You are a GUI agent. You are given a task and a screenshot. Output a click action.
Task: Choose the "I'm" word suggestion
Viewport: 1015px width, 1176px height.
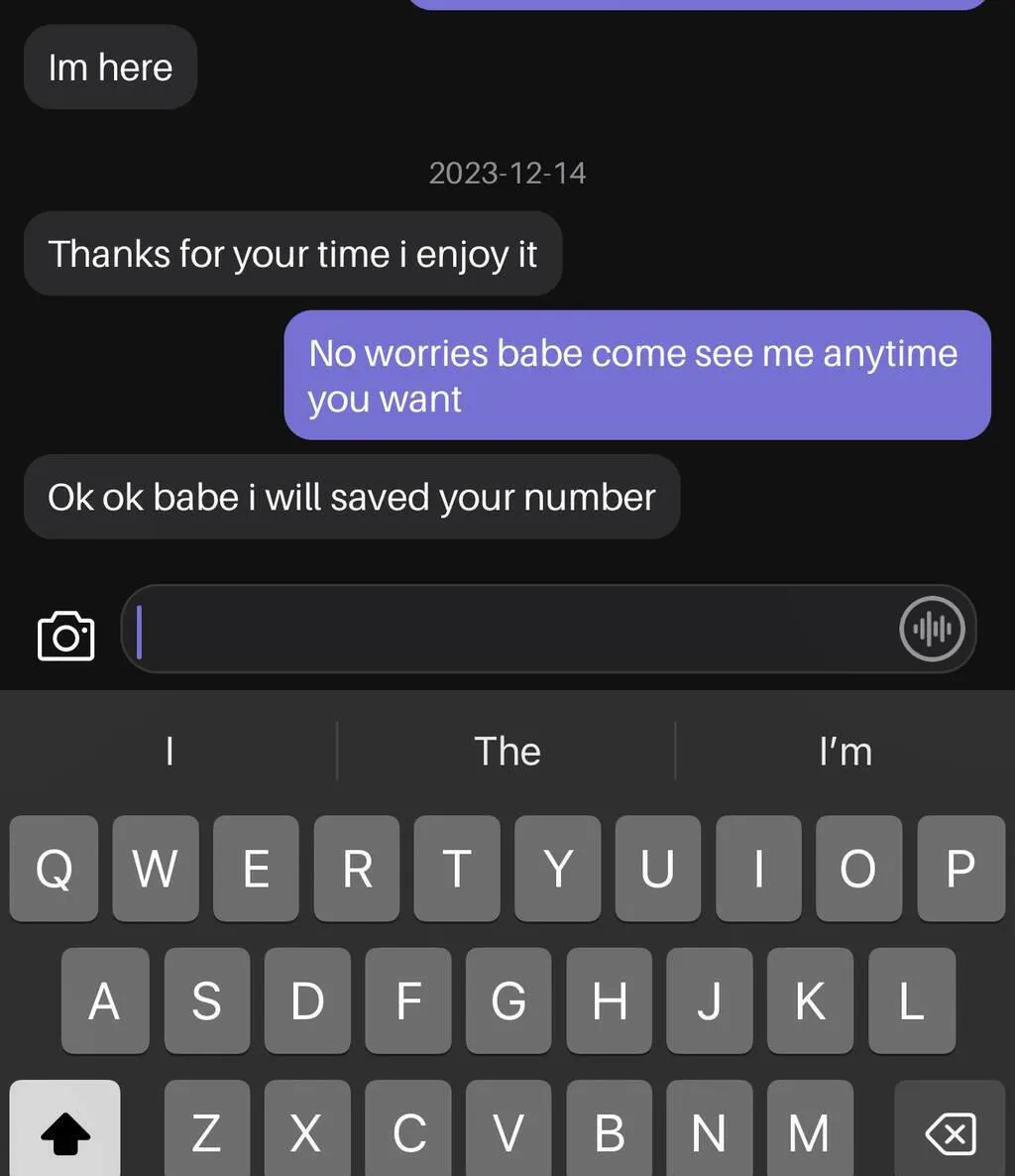point(845,752)
